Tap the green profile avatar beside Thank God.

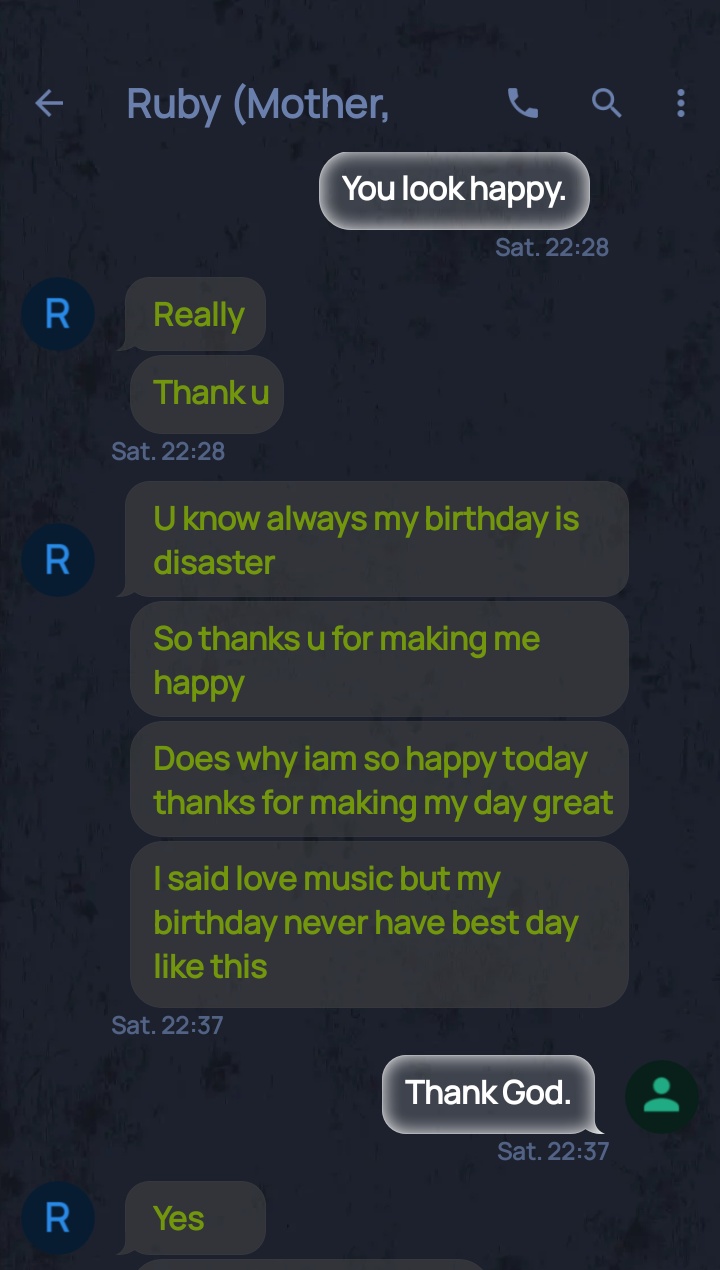tap(662, 1097)
